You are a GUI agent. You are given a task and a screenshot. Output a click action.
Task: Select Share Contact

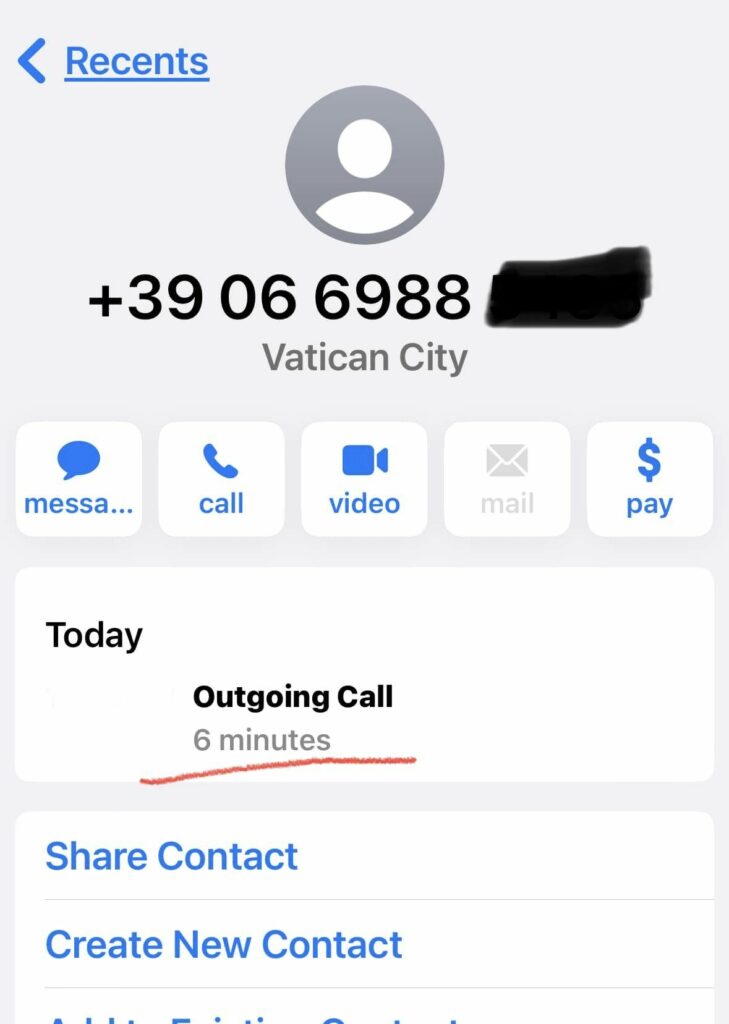tap(172, 857)
